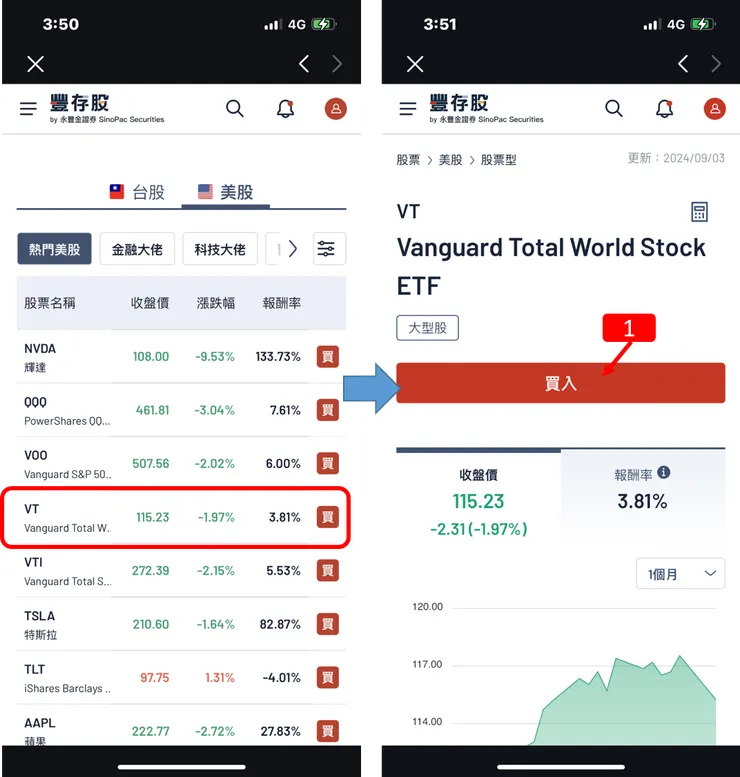Open the notification bell
The width and height of the screenshot is (740, 777).
click(x=285, y=109)
